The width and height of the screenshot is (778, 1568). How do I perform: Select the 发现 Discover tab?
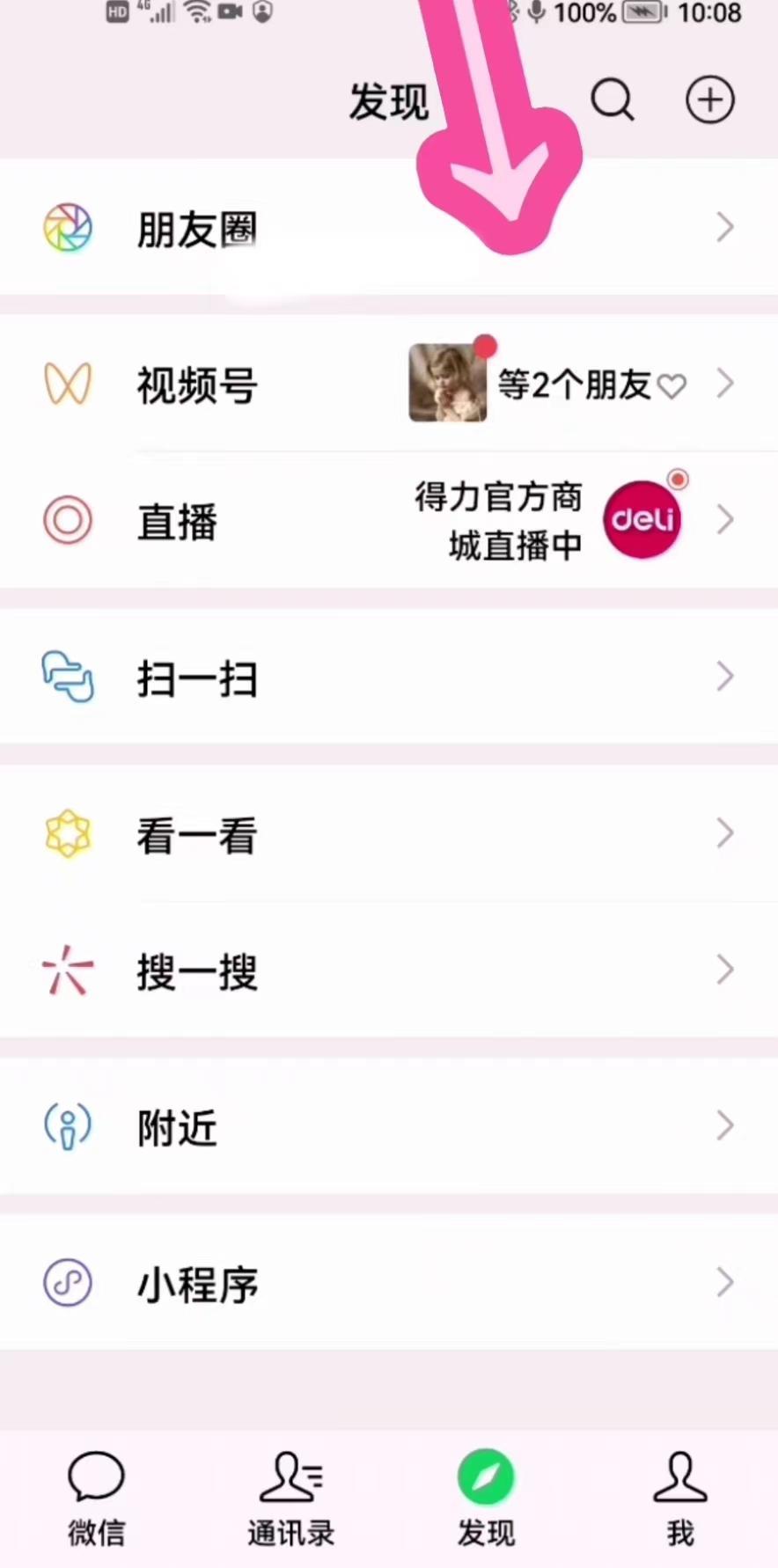(486, 1498)
